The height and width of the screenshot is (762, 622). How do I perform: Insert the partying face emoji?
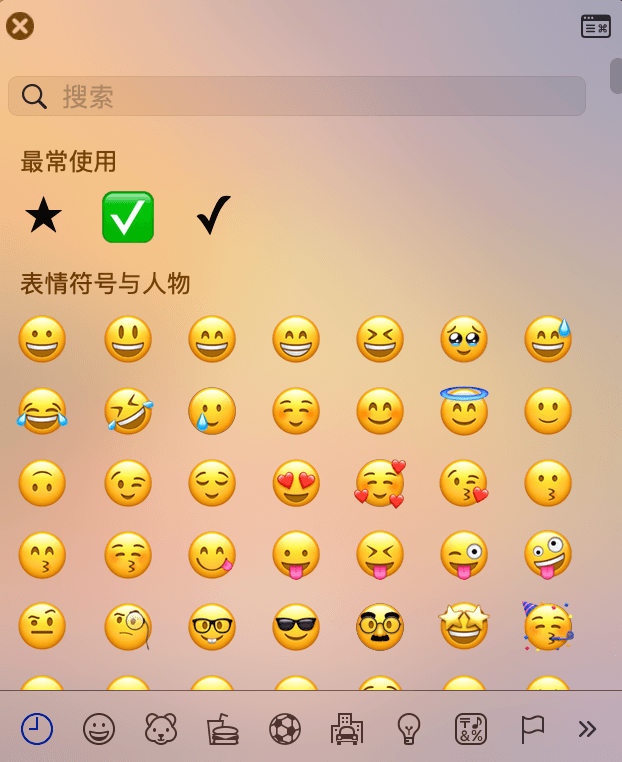pyautogui.click(x=548, y=627)
